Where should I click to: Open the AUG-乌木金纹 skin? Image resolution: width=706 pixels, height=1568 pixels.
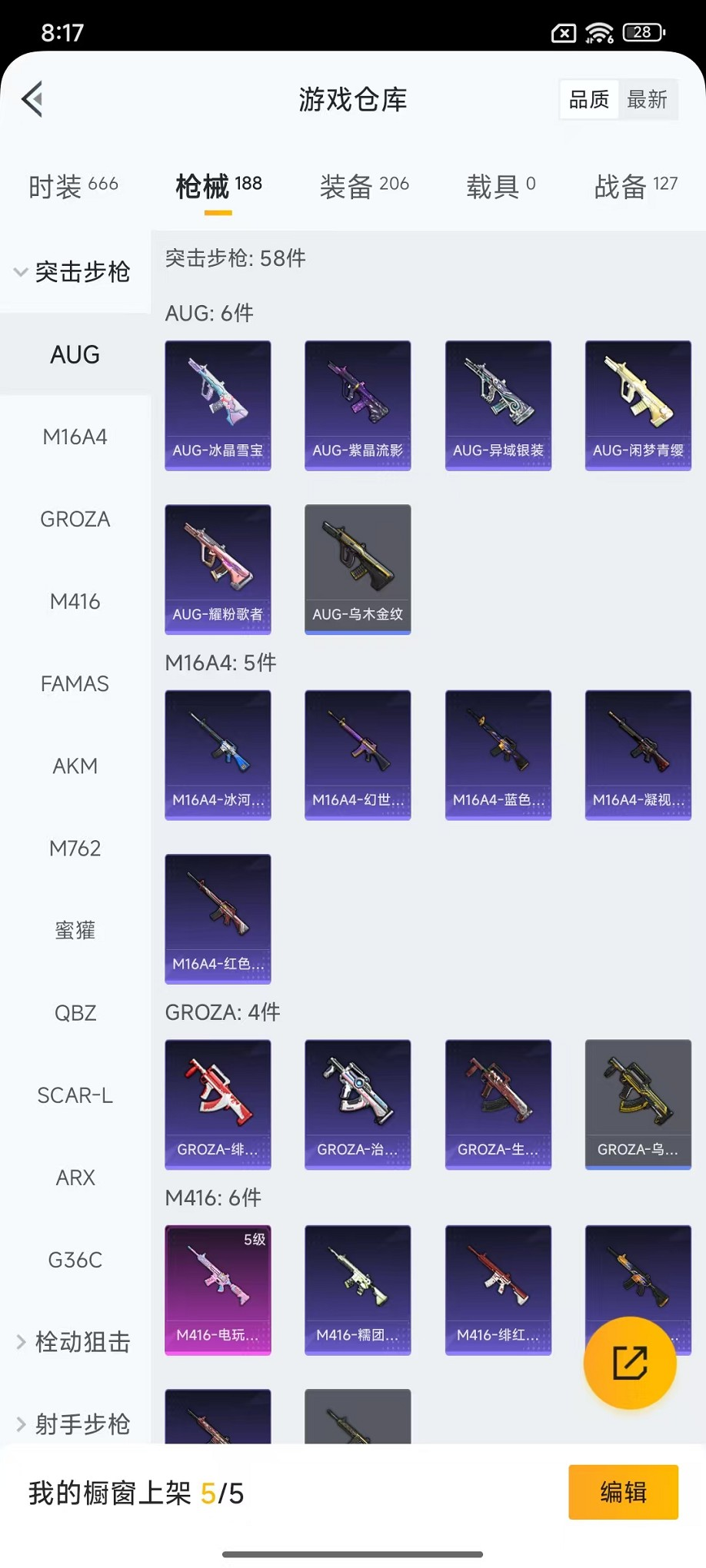(x=358, y=570)
